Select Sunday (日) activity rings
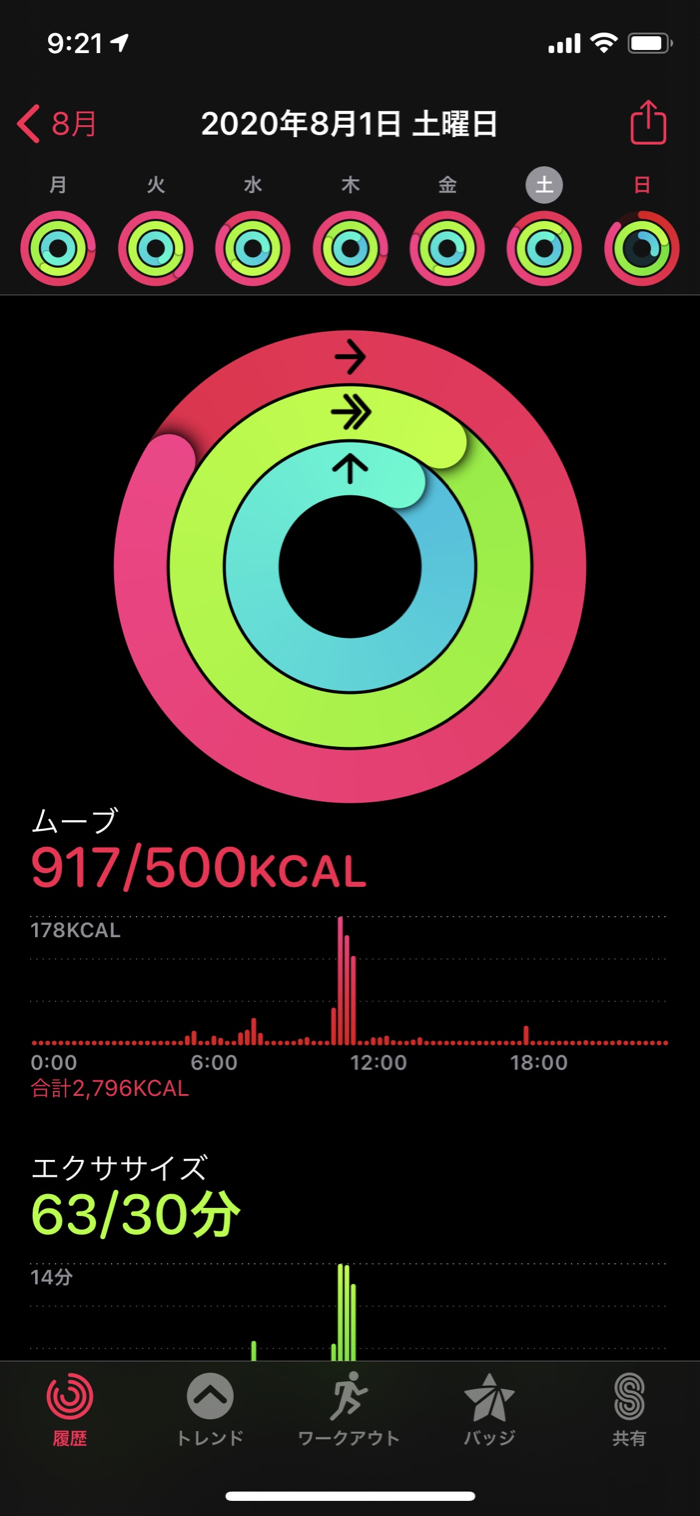The image size is (700, 1516). [x=642, y=248]
